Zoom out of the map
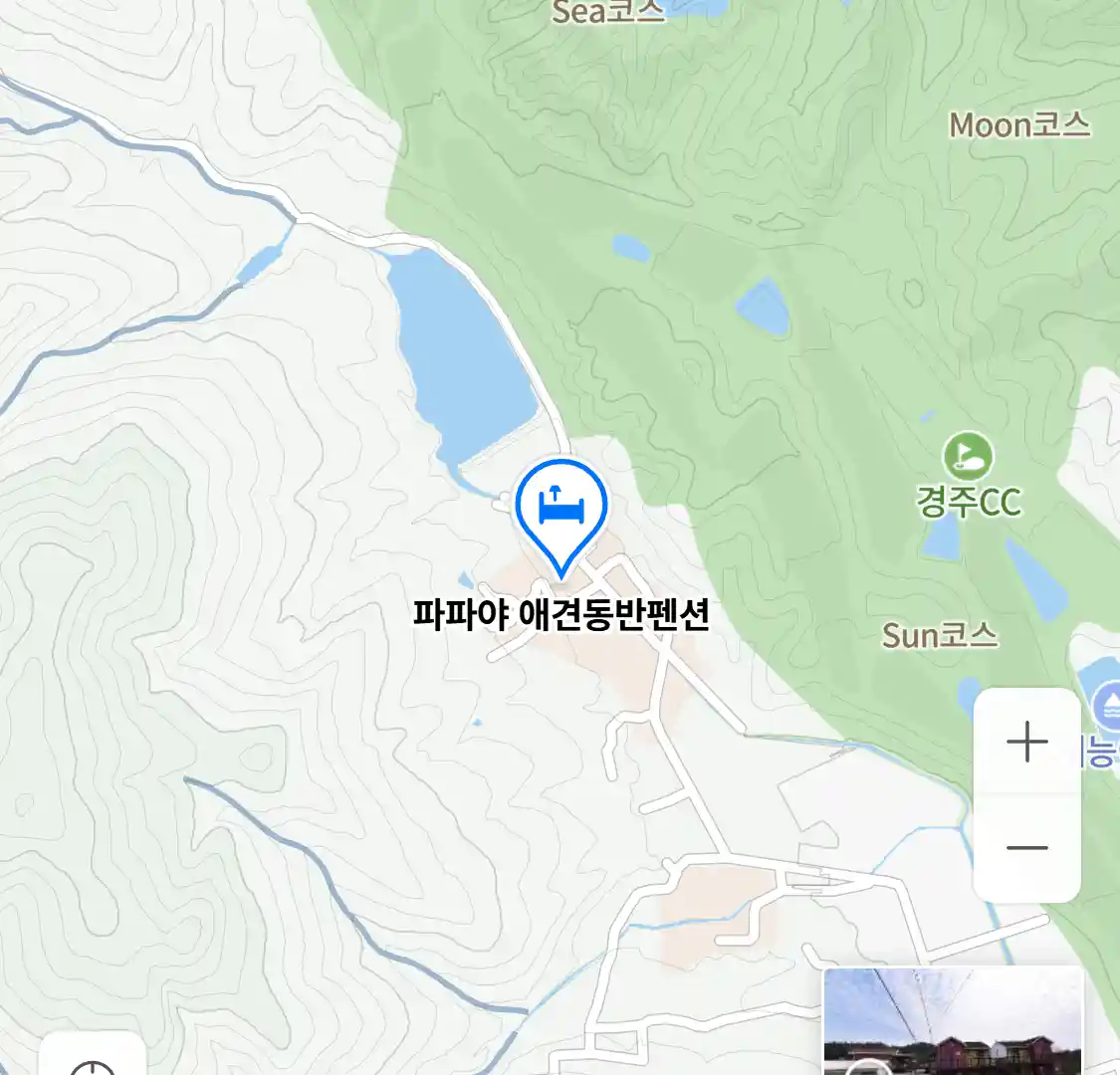This screenshot has width=1120, height=1075. (1026, 848)
